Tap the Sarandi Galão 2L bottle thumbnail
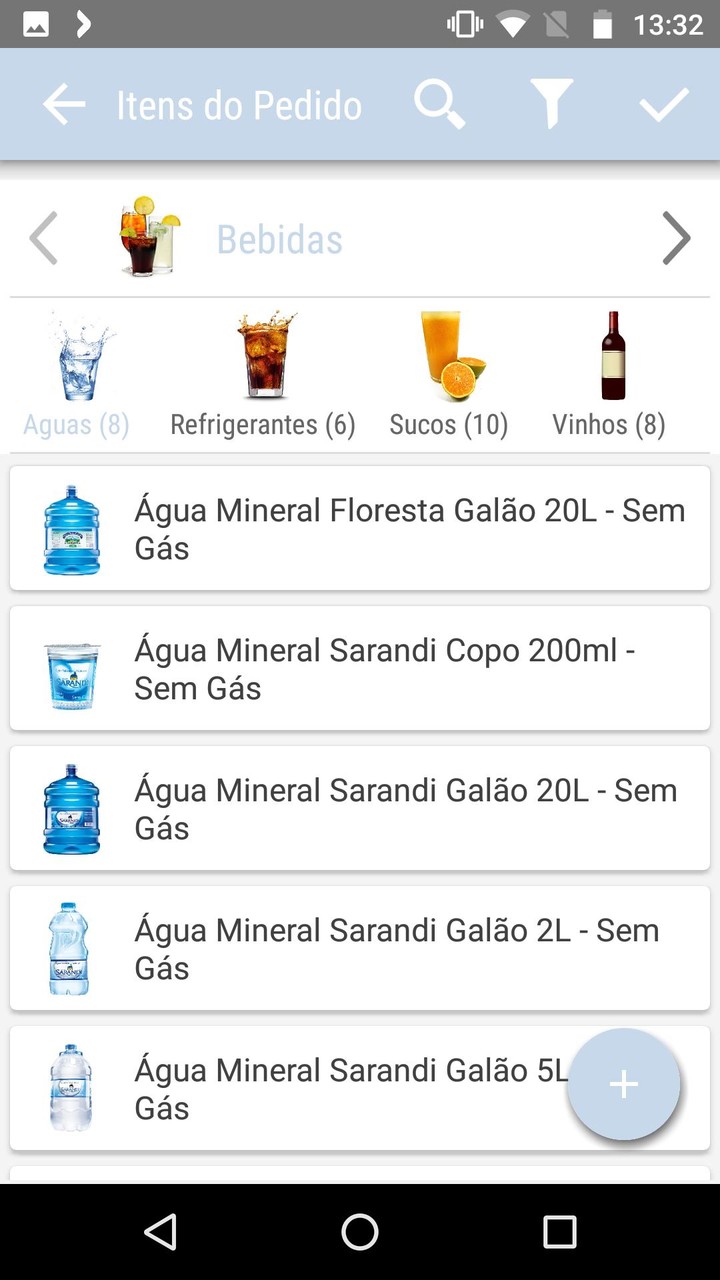The image size is (720, 1280). coord(69,947)
